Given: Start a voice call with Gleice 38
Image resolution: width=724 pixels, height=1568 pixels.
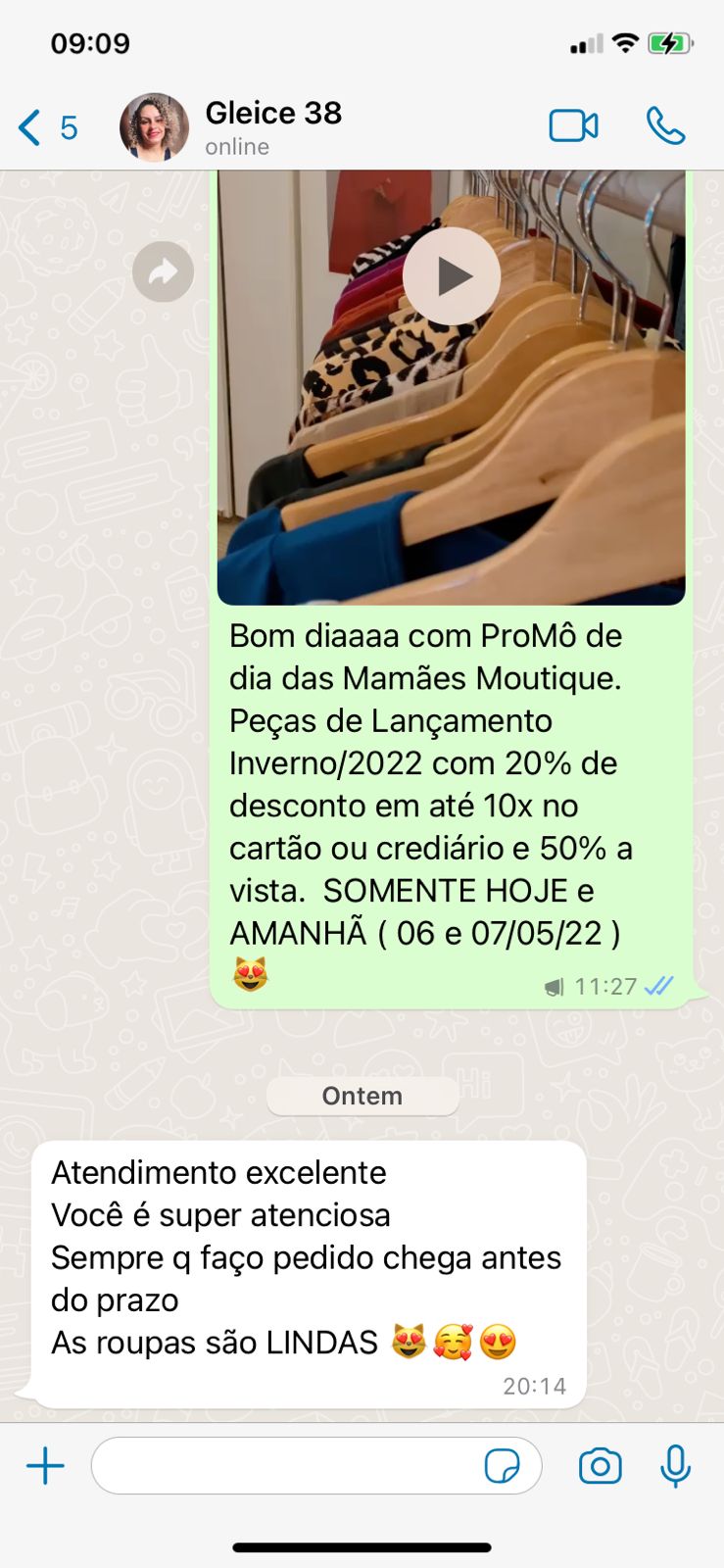Looking at the screenshot, I should point(665,126).
